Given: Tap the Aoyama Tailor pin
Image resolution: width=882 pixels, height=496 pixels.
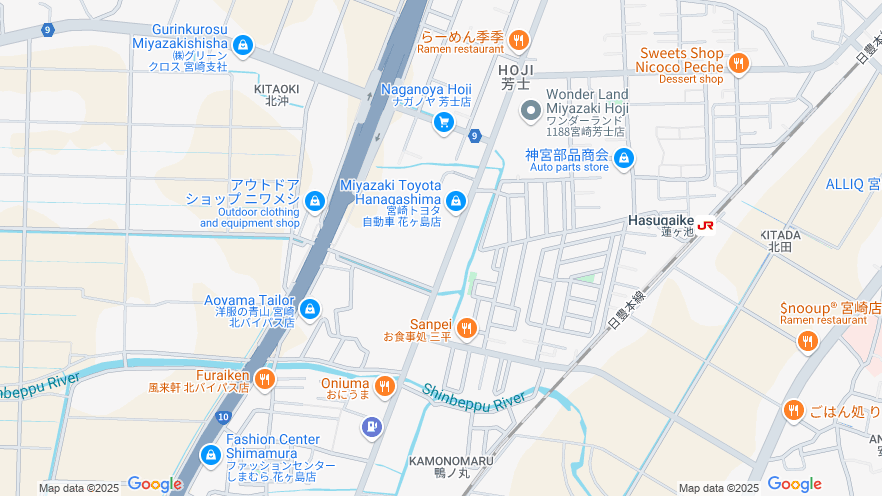Looking at the screenshot, I should tap(310, 309).
